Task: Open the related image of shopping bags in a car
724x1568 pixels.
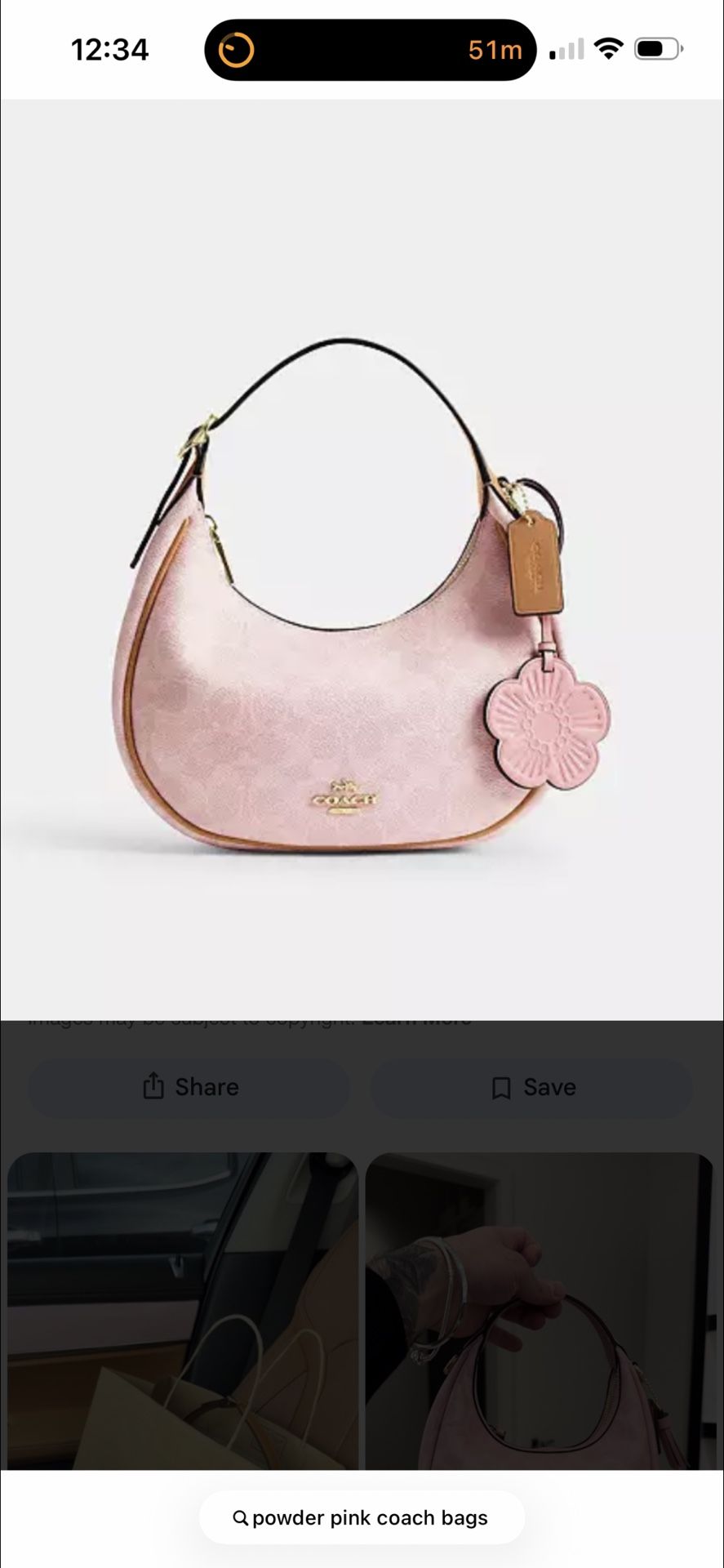Action: click(183, 1309)
